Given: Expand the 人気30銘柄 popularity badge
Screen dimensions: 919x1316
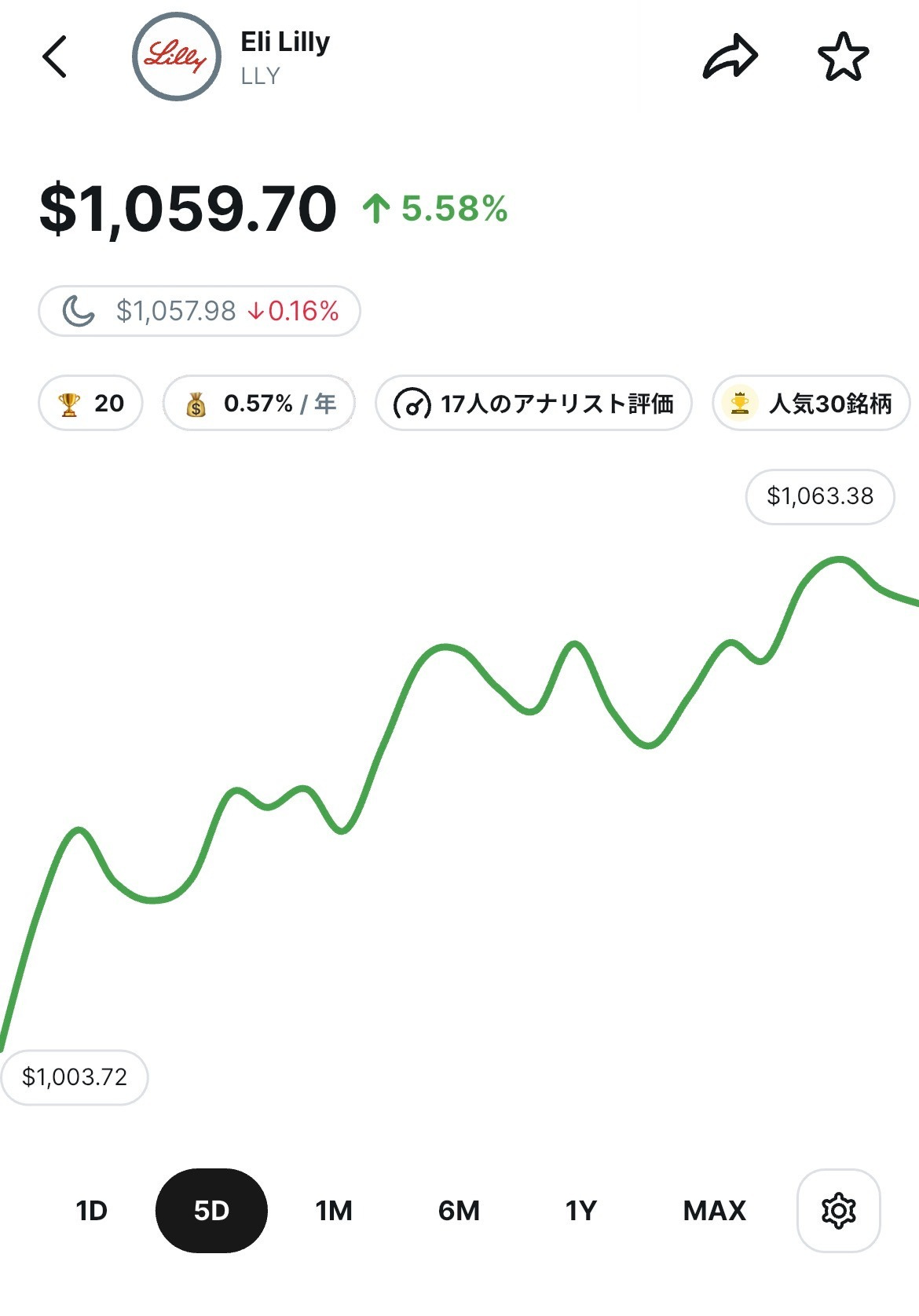Looking at the screenshot, I should coord(811,403).
